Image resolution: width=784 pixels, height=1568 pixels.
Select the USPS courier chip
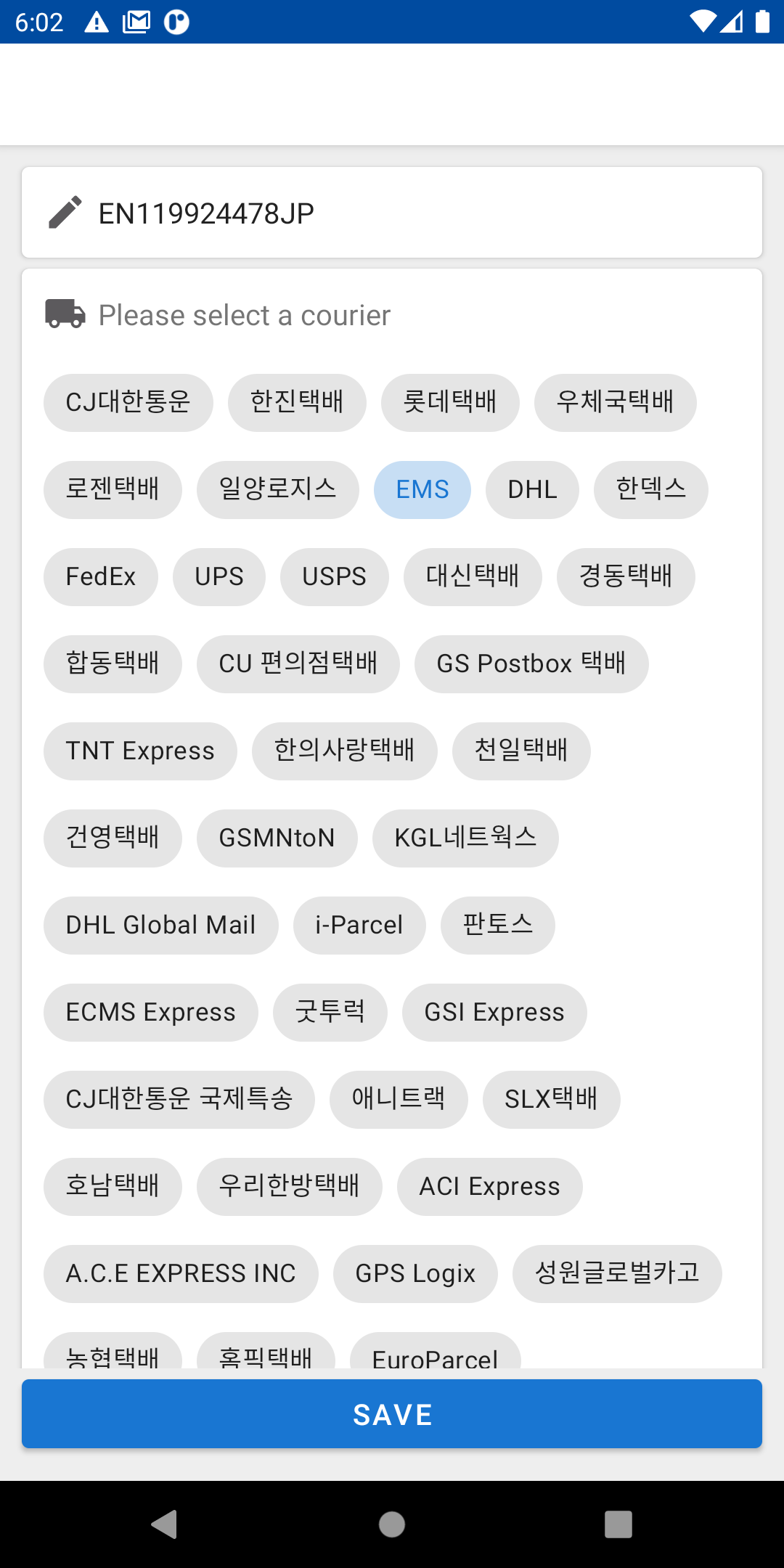click(x=334, y=576)
